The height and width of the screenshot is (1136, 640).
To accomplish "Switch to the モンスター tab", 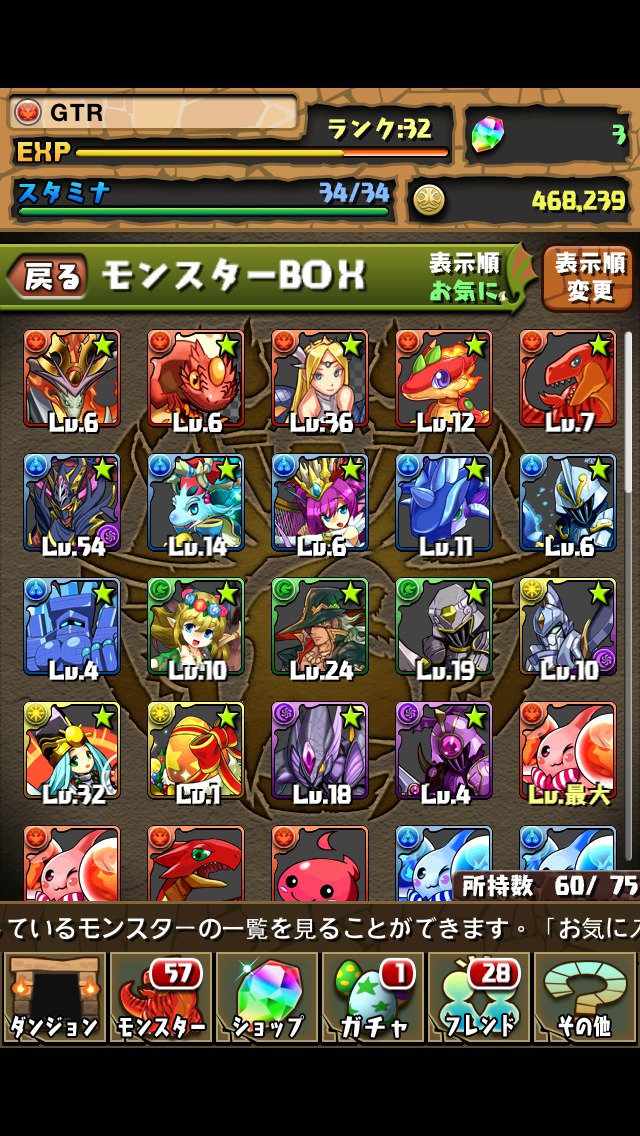I will [160, 996].
